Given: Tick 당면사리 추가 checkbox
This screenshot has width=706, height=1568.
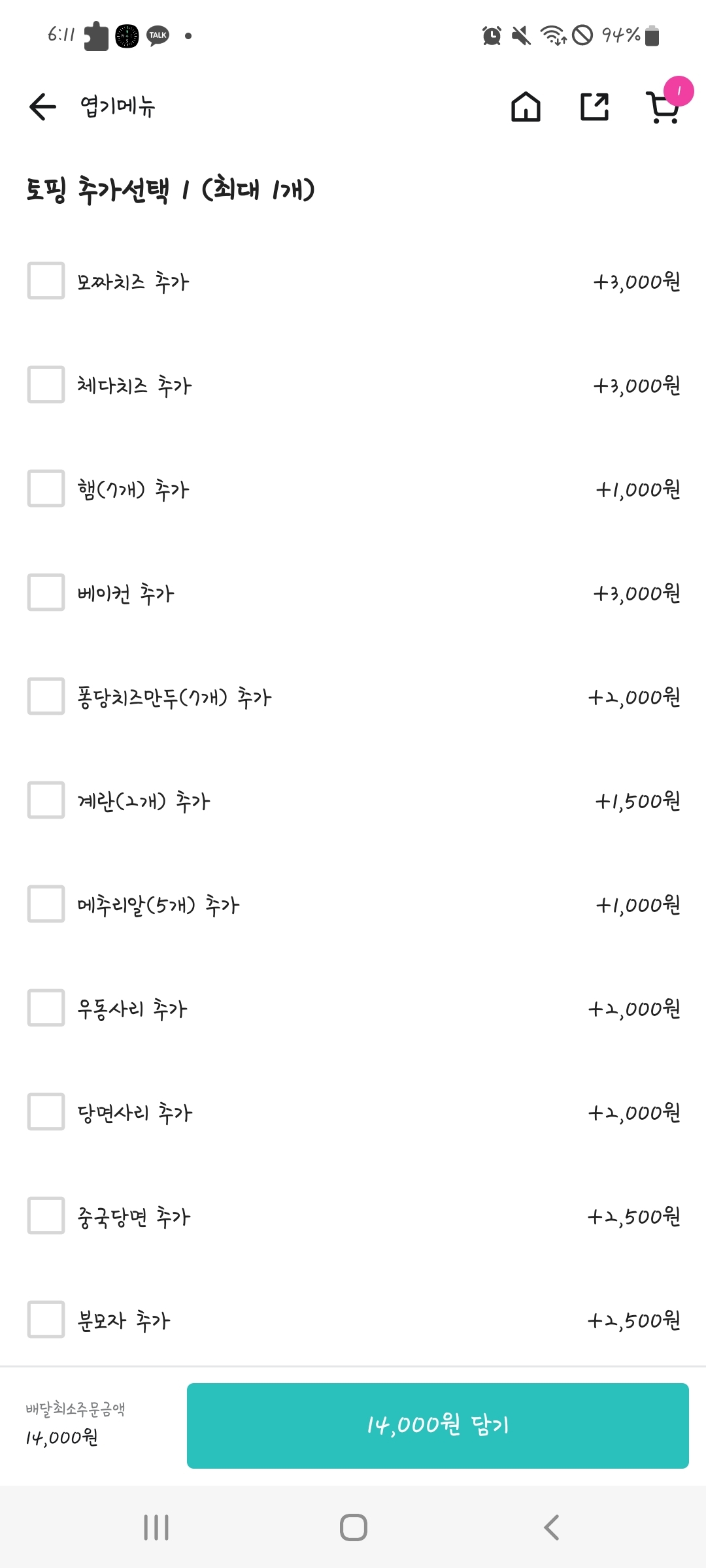Looking at the screenshot, I should pos(46,1112).
